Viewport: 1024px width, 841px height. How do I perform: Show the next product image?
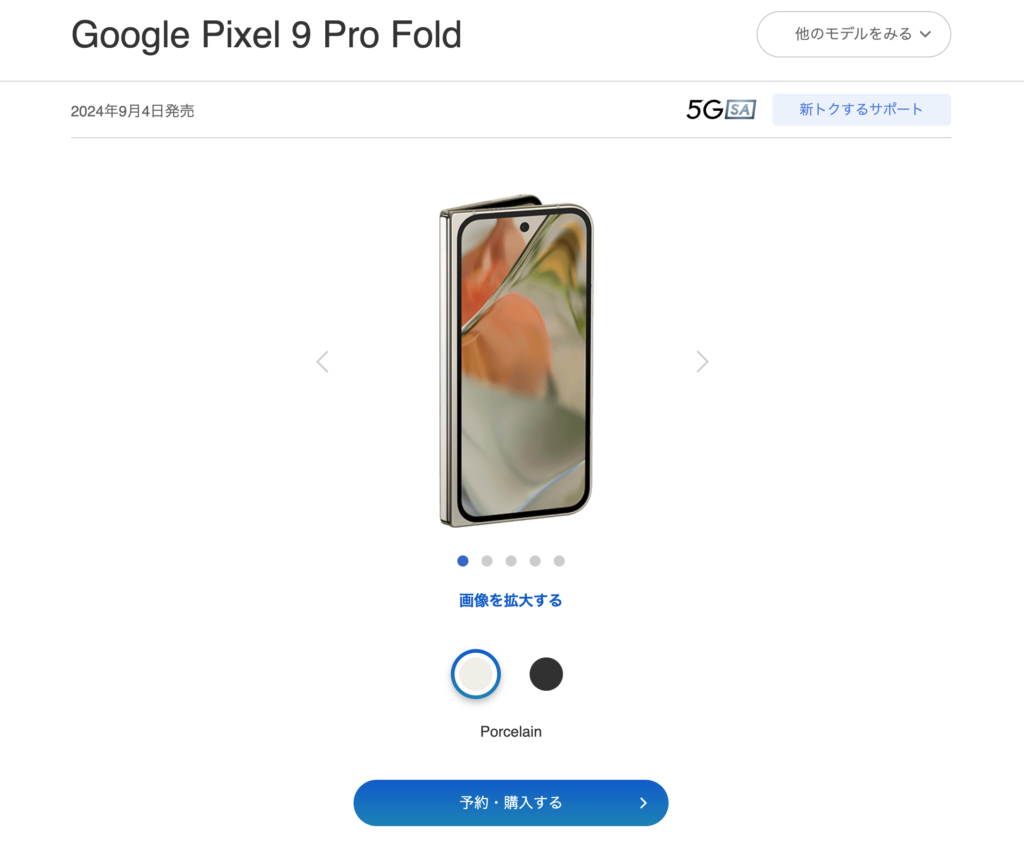click(x=702, y=362)
